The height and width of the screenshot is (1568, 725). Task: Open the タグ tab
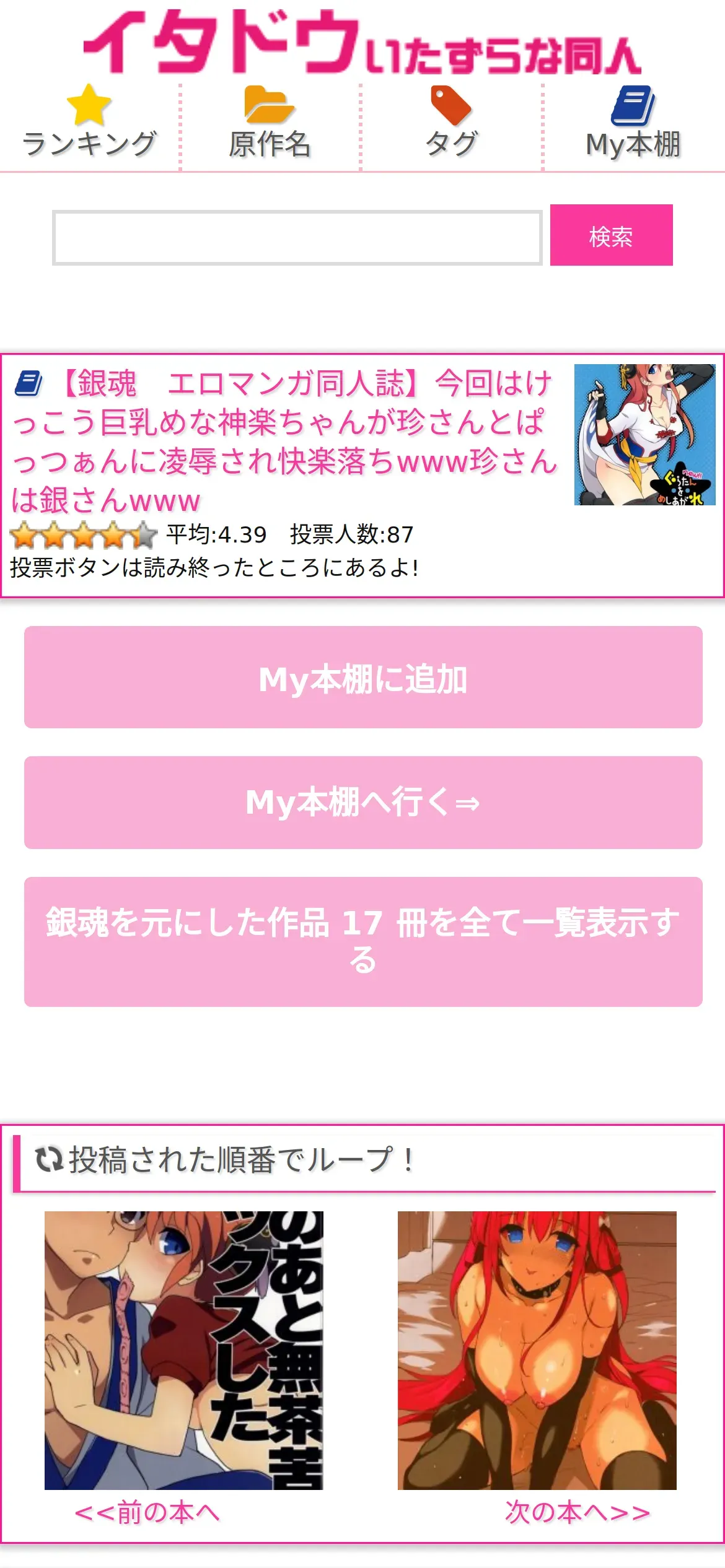[x=451, y=123]
